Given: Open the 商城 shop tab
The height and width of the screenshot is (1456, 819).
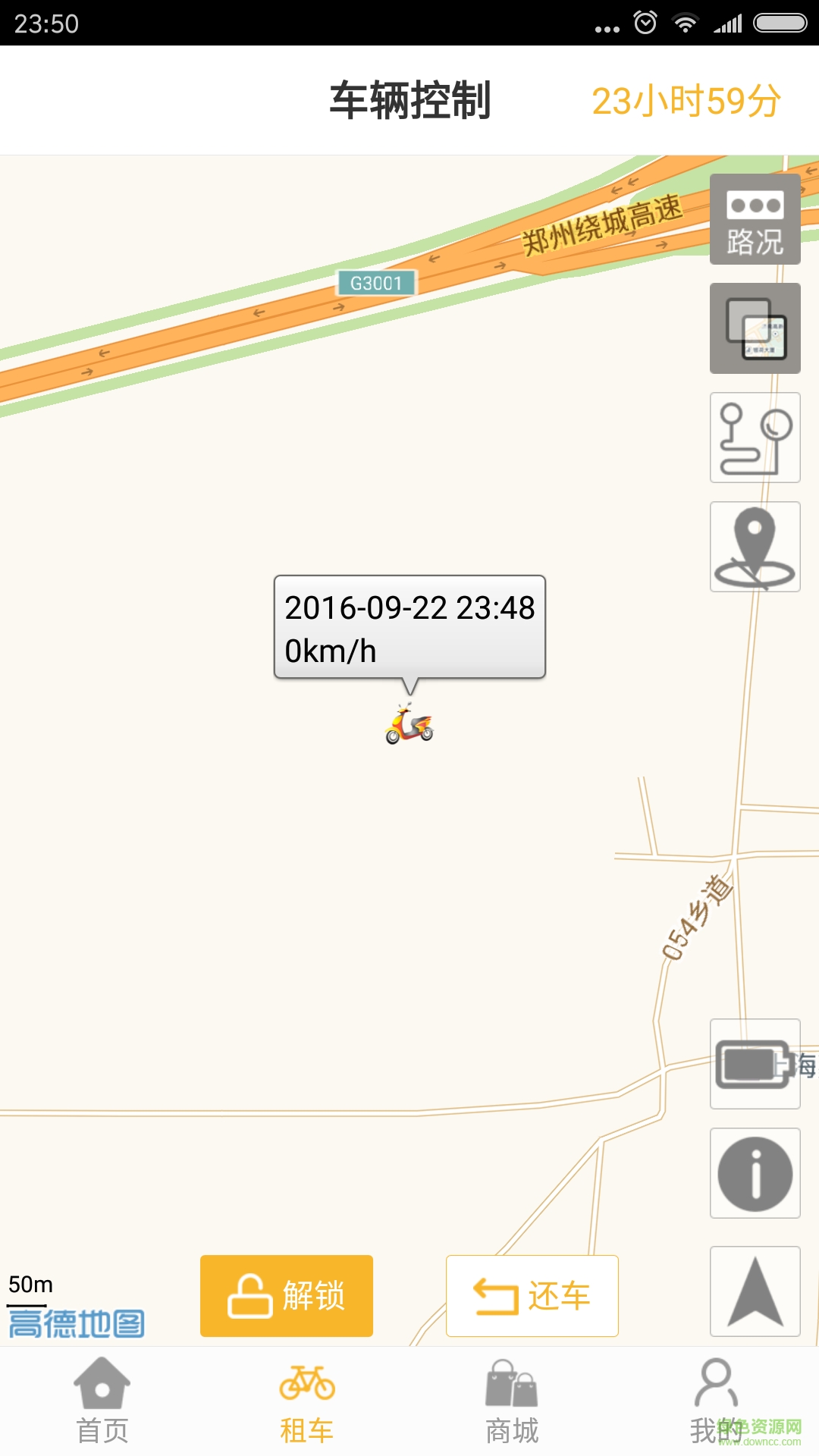Looking at the screenshot, I should tap(512, 1401).
